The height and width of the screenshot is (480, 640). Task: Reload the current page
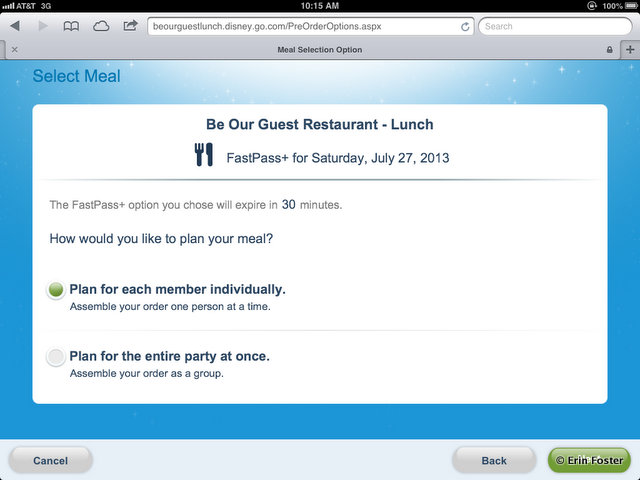(466, 26)
